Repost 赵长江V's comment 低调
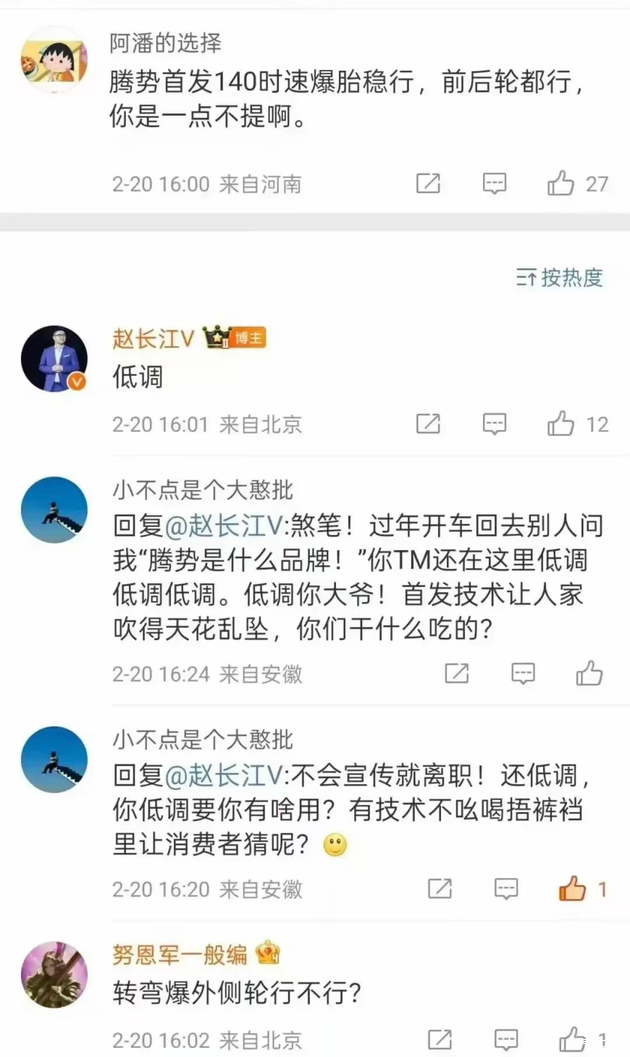The image size is (630, 1057). coord(427,424)
